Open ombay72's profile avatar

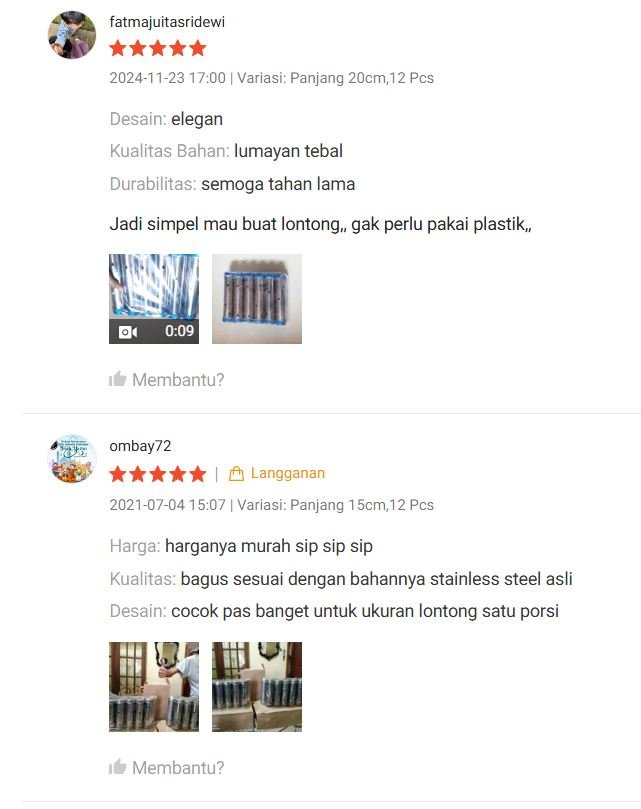click(x=72, y=459)
